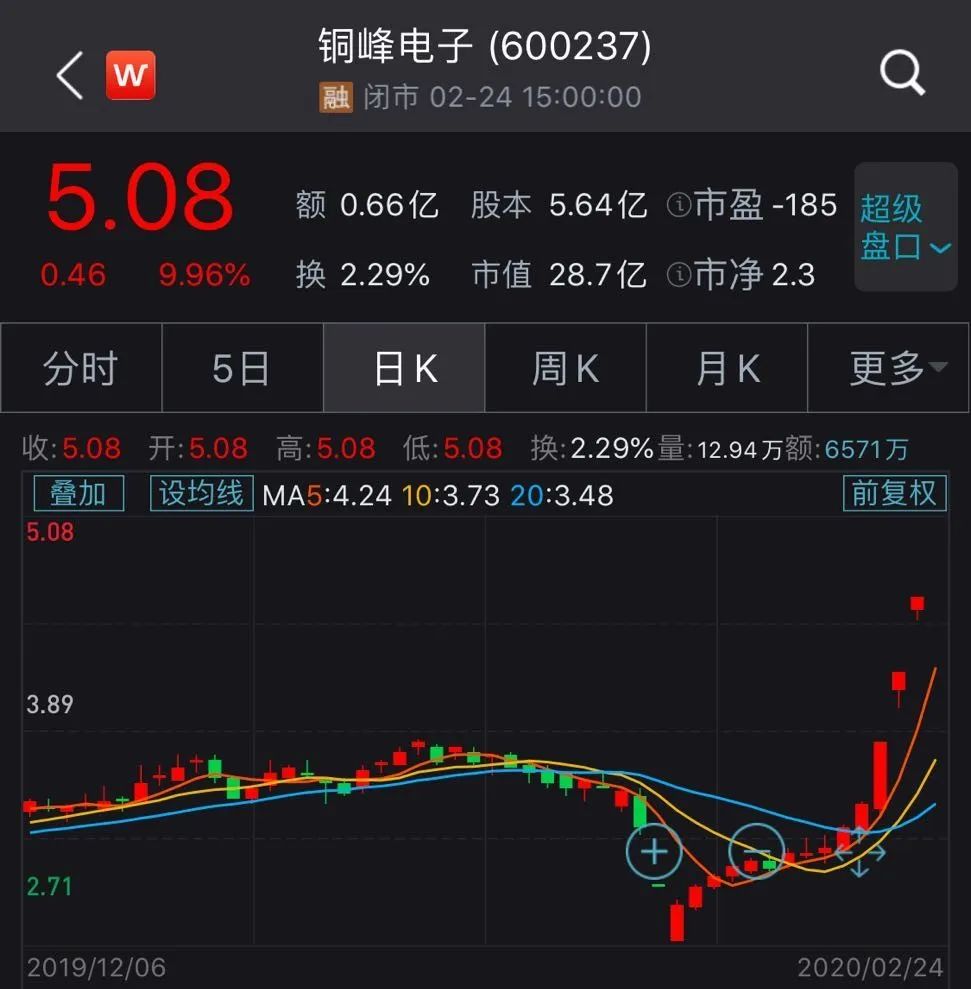Switch to the 周K tab
This screenshot has width=971, height=989.
(565, 369)
